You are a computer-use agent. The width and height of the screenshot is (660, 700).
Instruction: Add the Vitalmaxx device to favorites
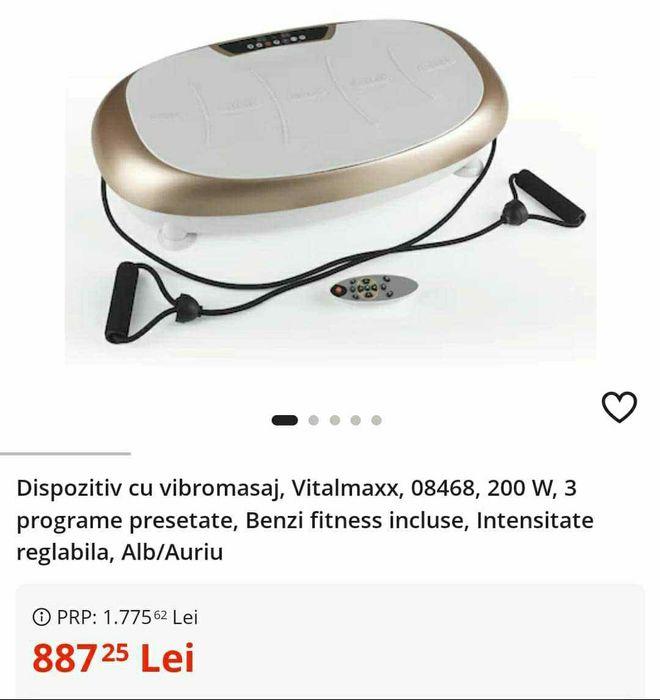click(x=619, y=407)
